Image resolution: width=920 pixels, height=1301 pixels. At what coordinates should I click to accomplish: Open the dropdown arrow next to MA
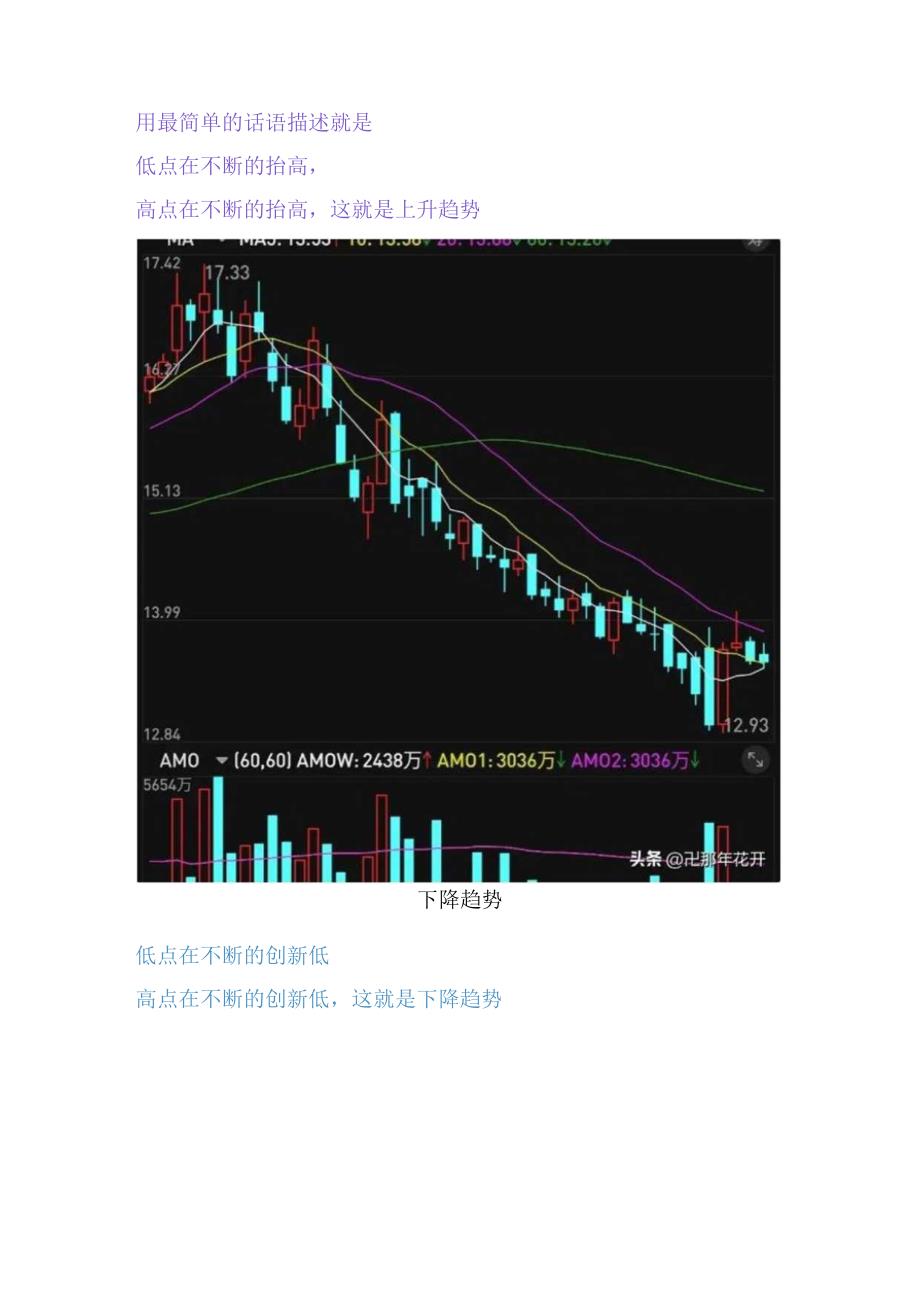coord(221,241)
